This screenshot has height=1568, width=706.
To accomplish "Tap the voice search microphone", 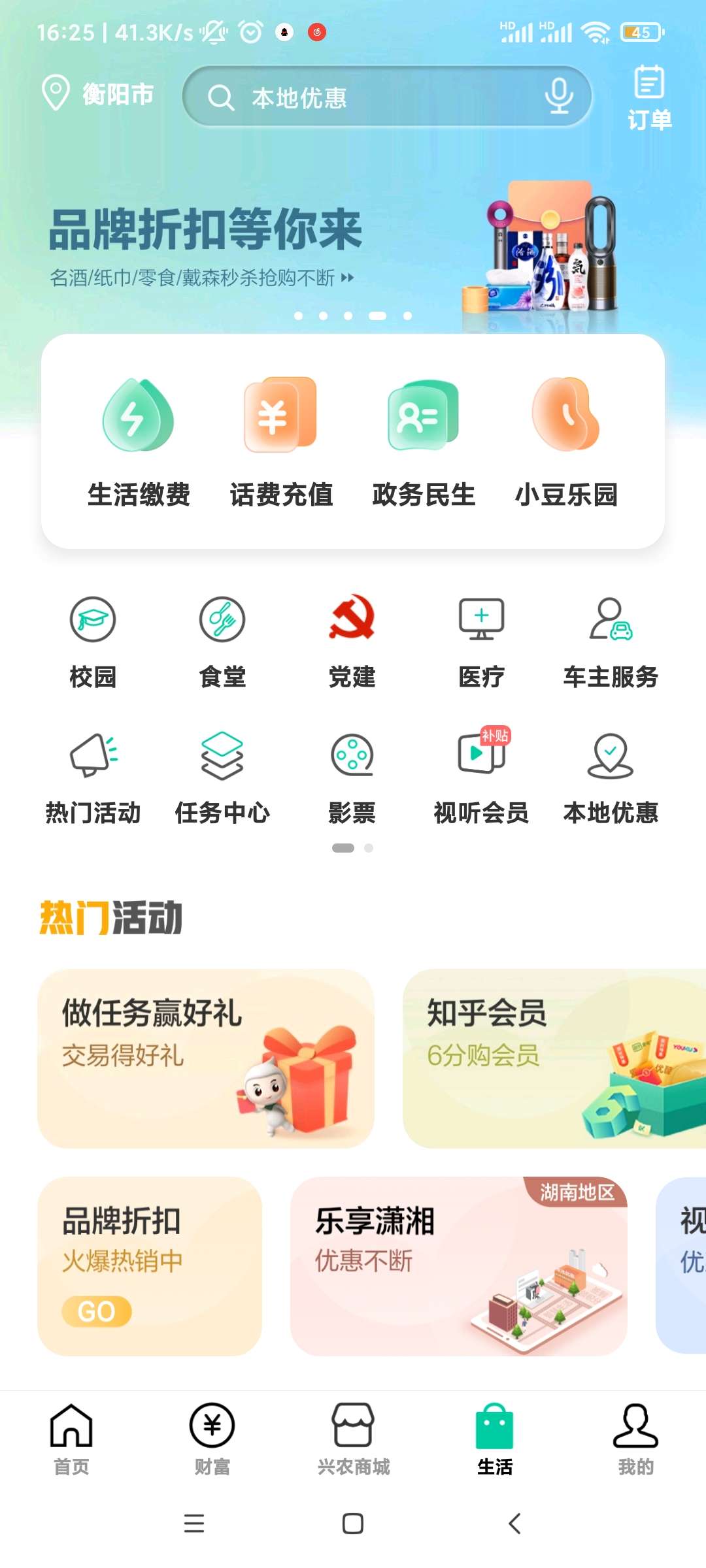I will point(558,96).
